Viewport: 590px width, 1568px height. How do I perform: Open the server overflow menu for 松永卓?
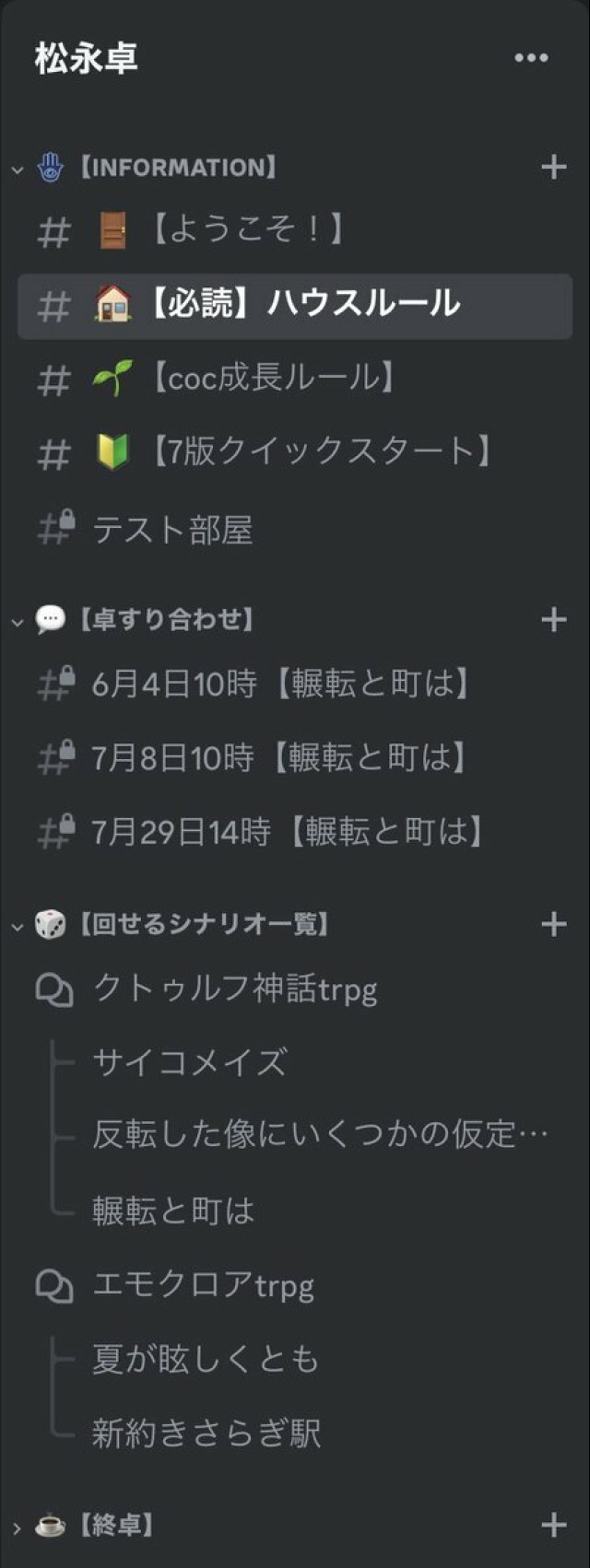(531, 58)
